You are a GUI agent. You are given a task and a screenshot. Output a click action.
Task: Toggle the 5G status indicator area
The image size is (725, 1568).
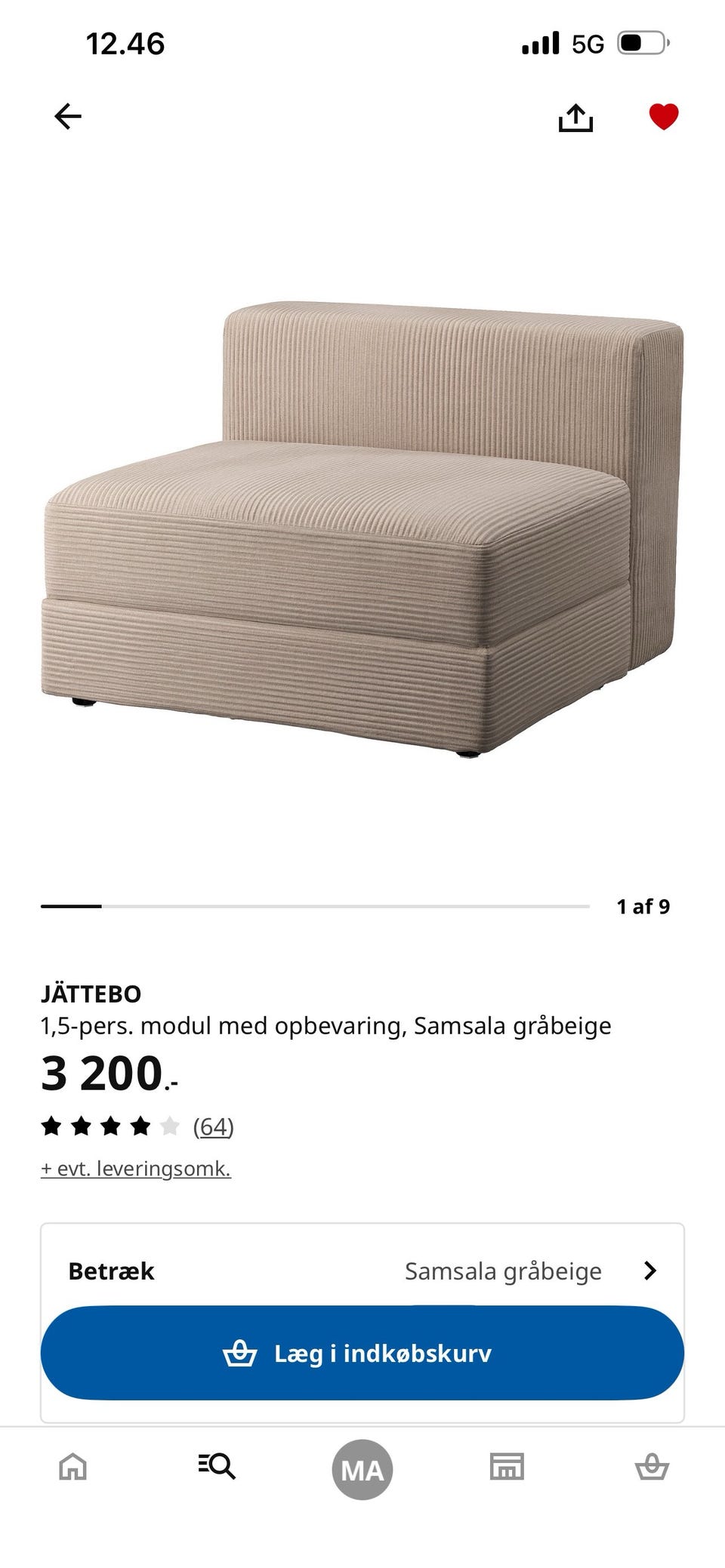(585, 43)
